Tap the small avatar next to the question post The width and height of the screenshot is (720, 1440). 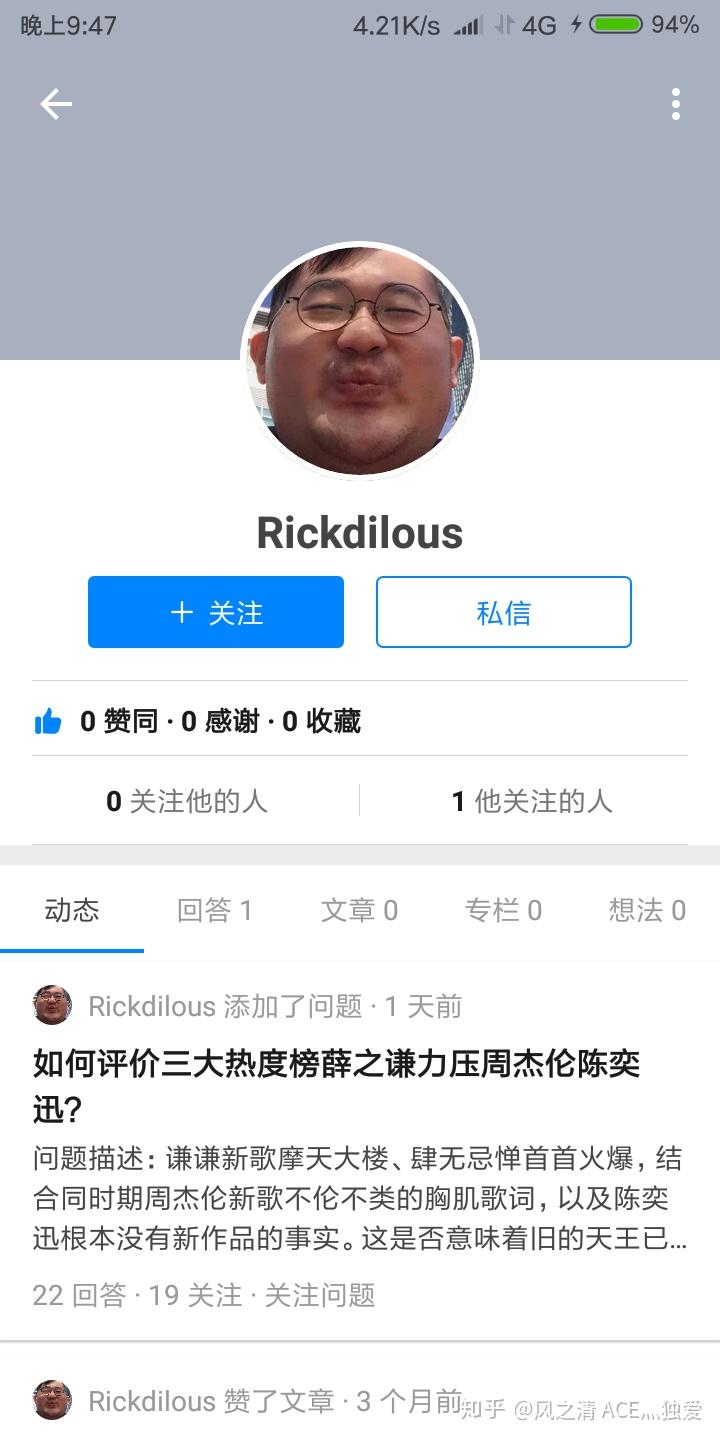point(51,1006)
